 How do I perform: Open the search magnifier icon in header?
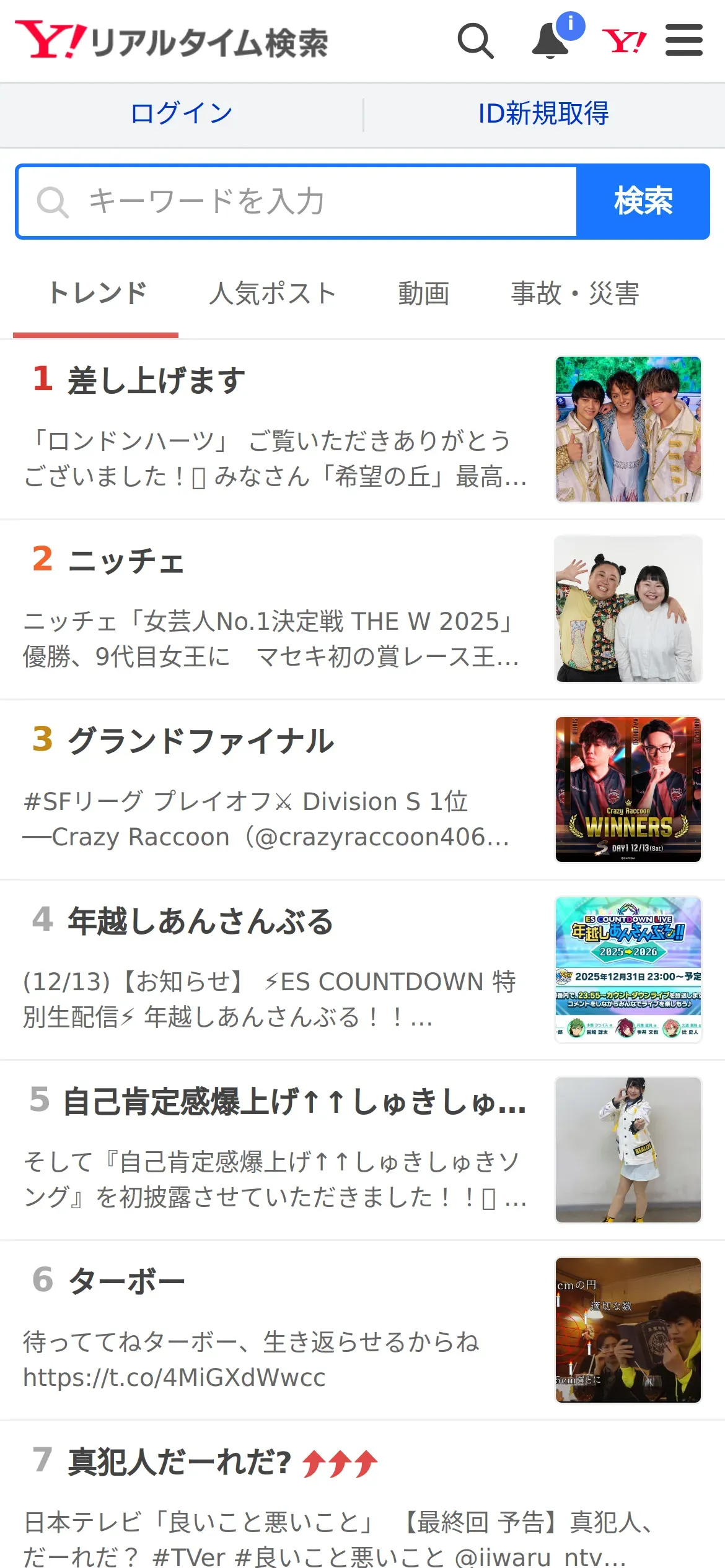tap(475, 41)
